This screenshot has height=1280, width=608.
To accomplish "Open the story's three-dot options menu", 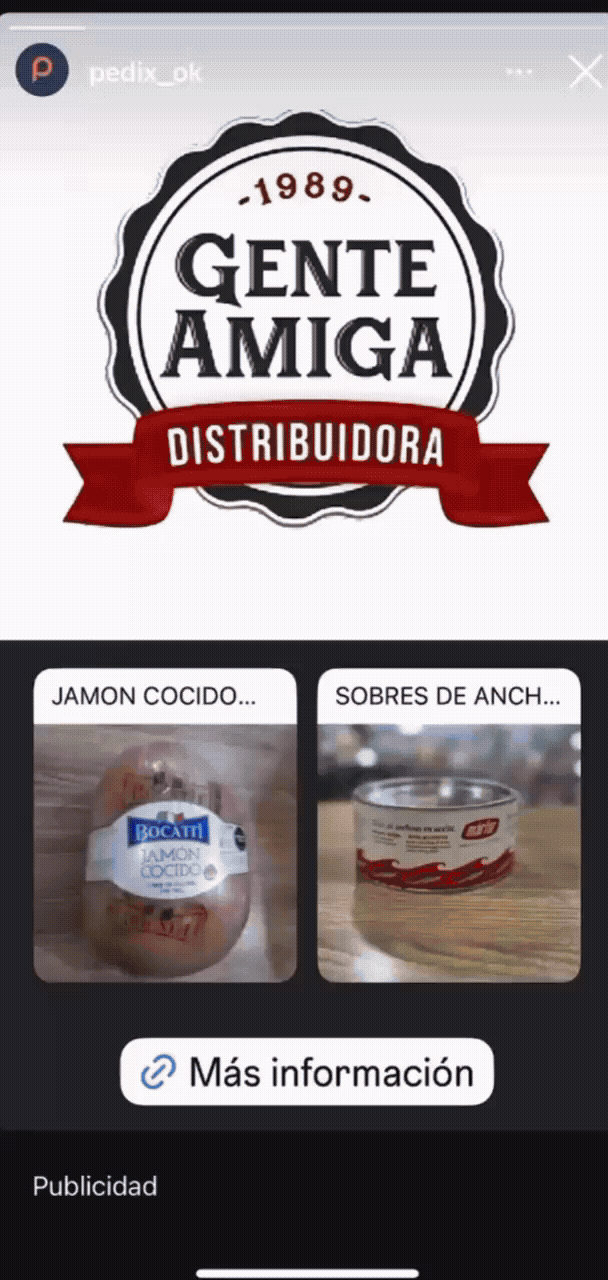I will tap(518, 73).
